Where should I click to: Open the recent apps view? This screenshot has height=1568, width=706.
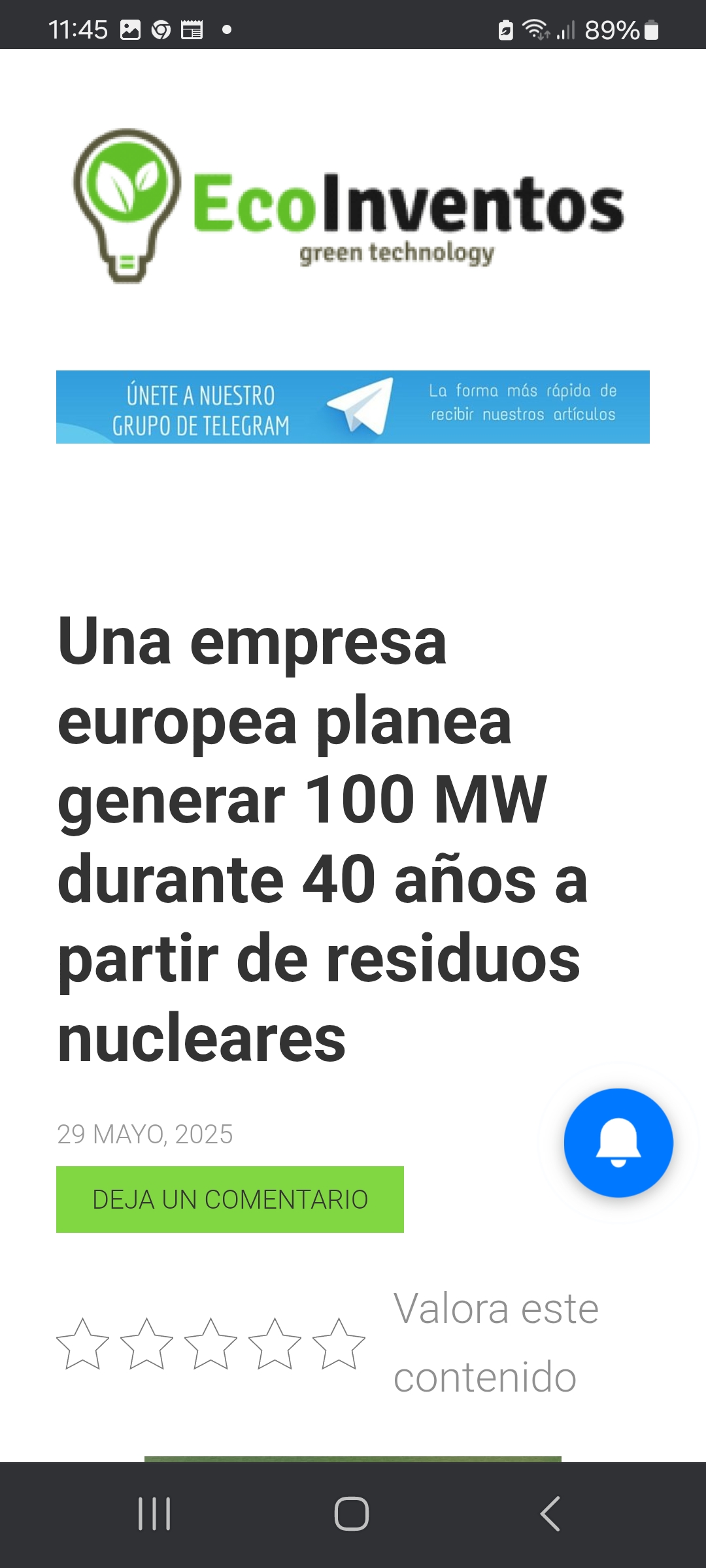155,1514
